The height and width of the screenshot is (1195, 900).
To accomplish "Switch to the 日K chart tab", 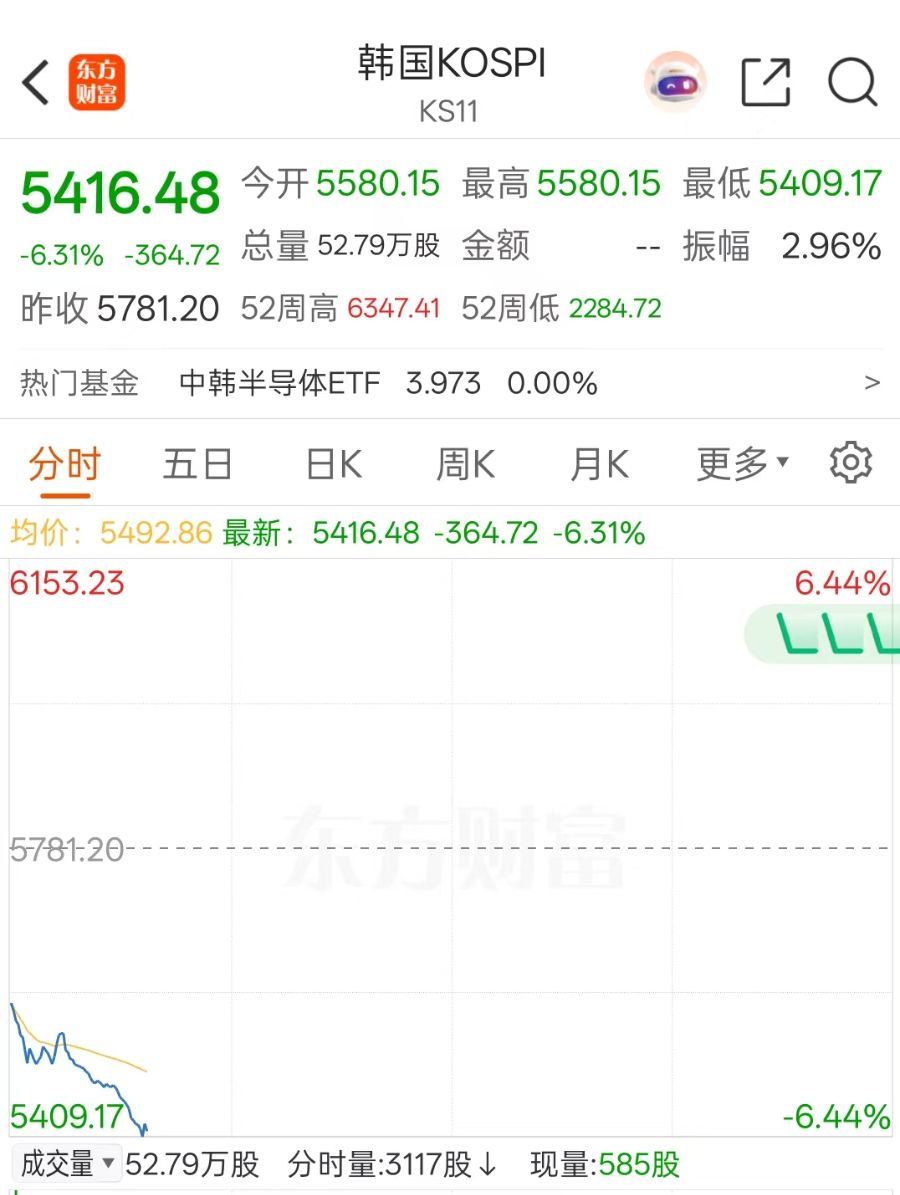I will pos(333,465).
